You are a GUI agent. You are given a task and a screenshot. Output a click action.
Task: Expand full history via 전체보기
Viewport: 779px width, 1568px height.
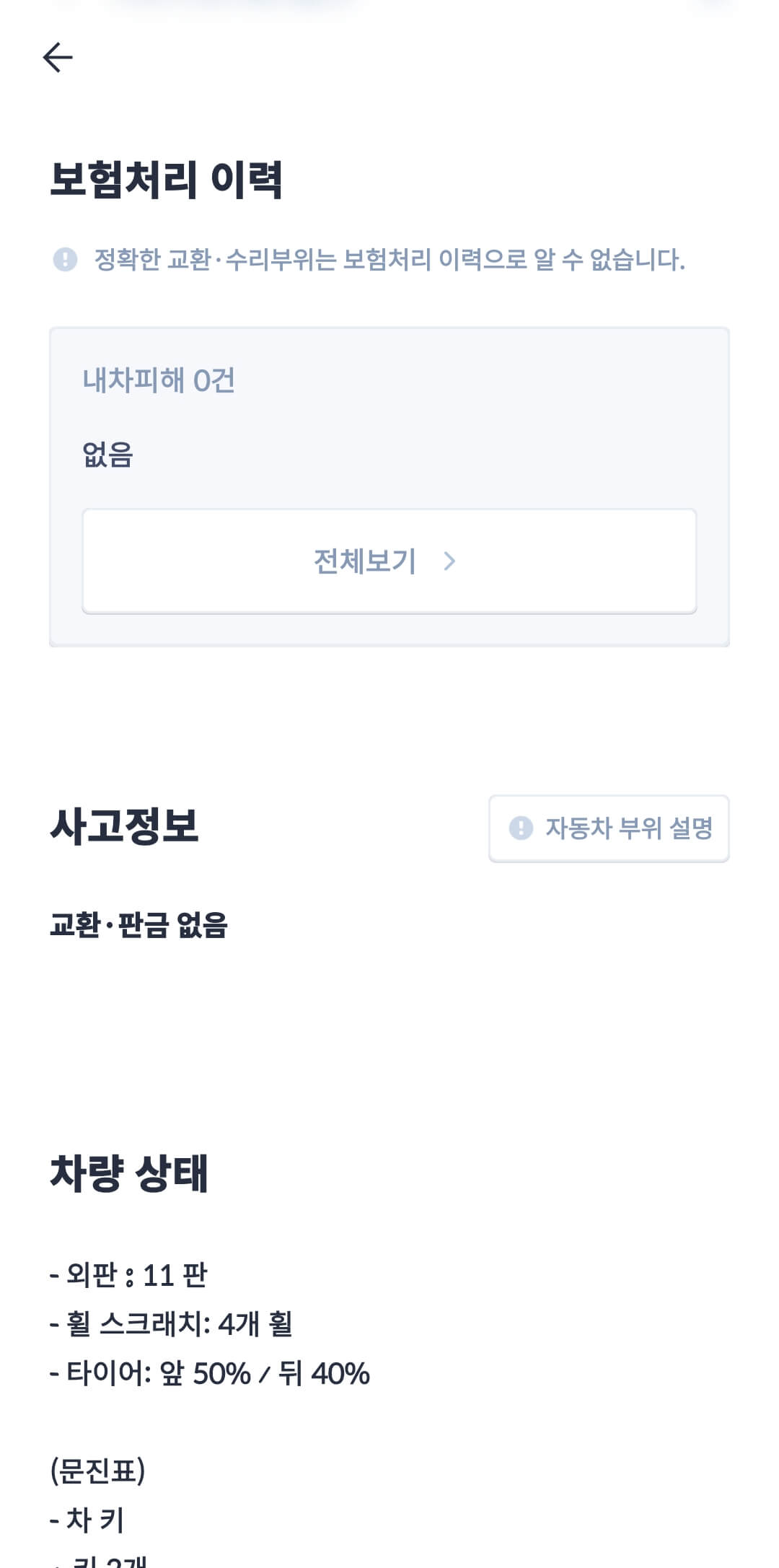[389, 561]
